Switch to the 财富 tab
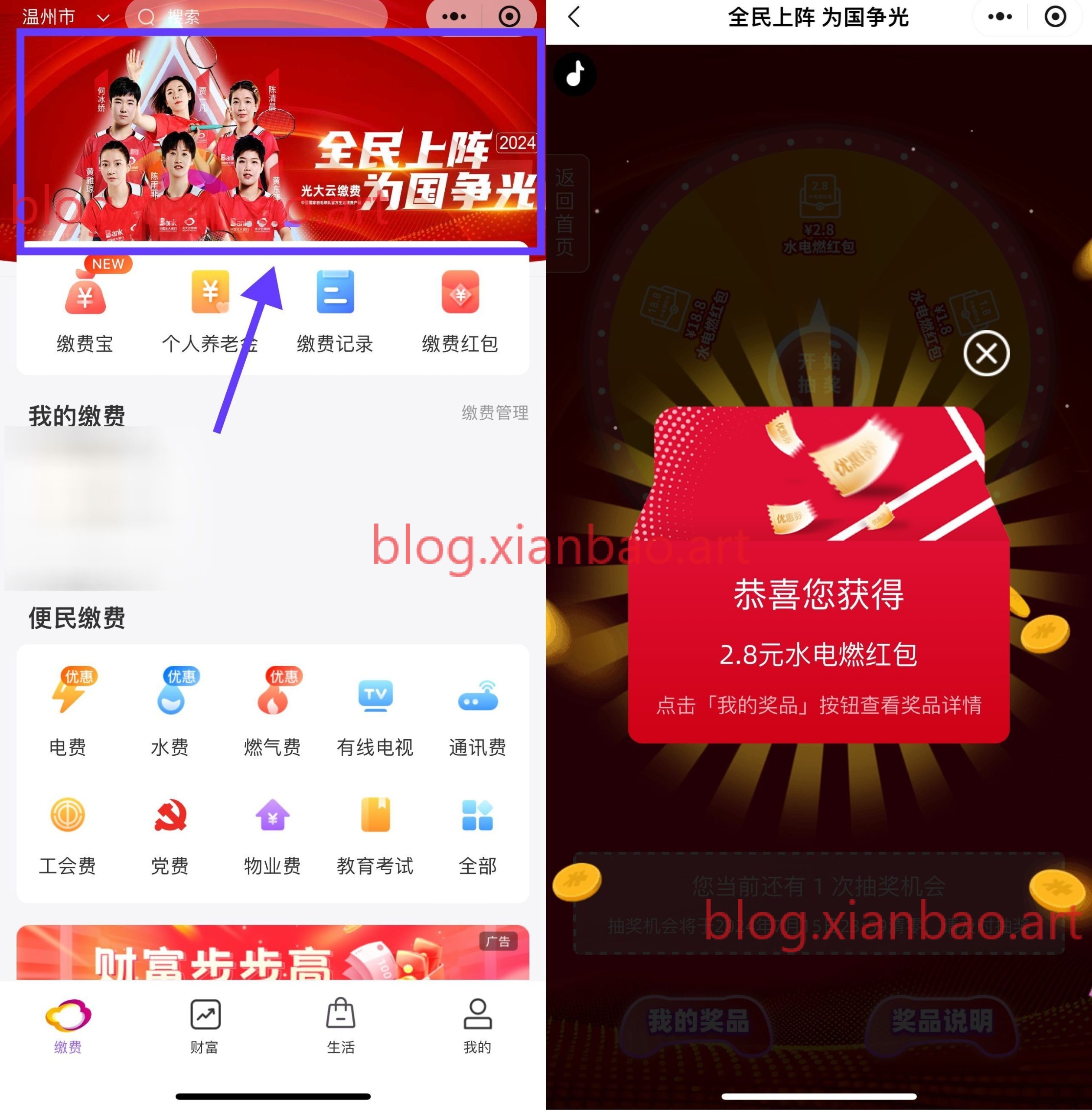 [205, 1027]
